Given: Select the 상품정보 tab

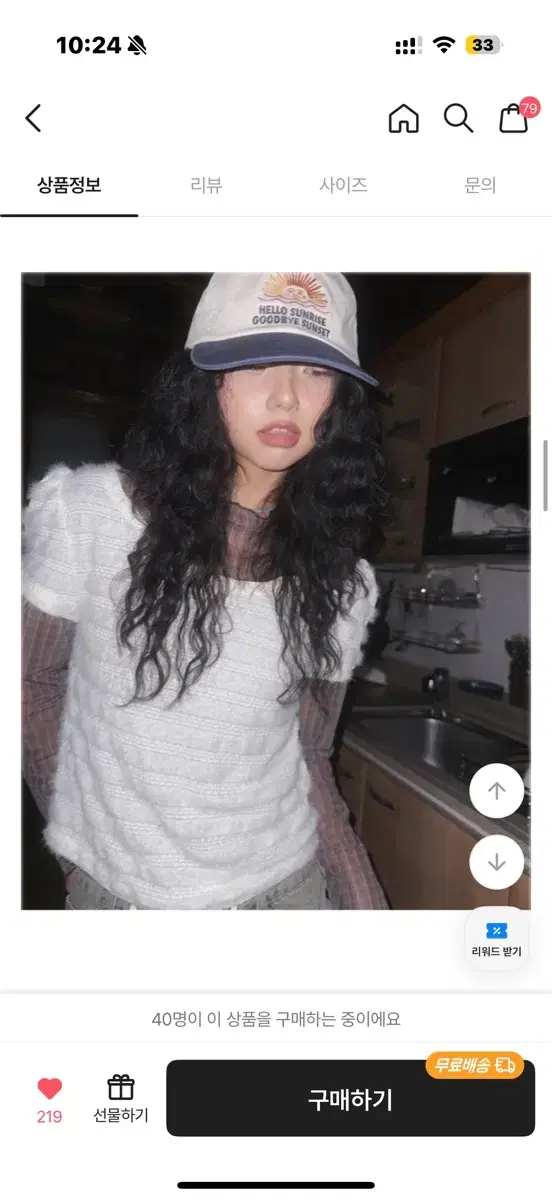Looking at the screenshot, I should (x=69, y=185).
